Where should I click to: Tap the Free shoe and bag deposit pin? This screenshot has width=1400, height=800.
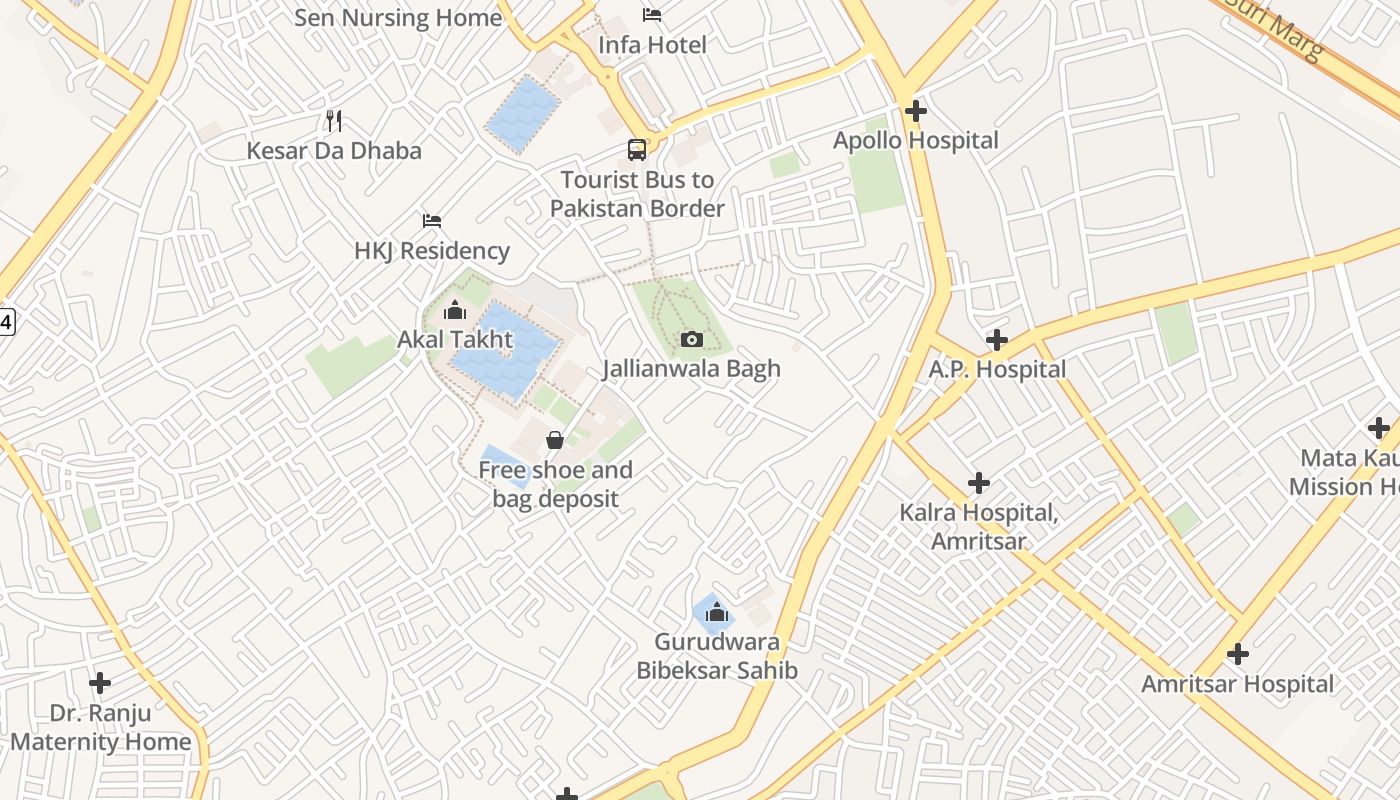(555, 440)
